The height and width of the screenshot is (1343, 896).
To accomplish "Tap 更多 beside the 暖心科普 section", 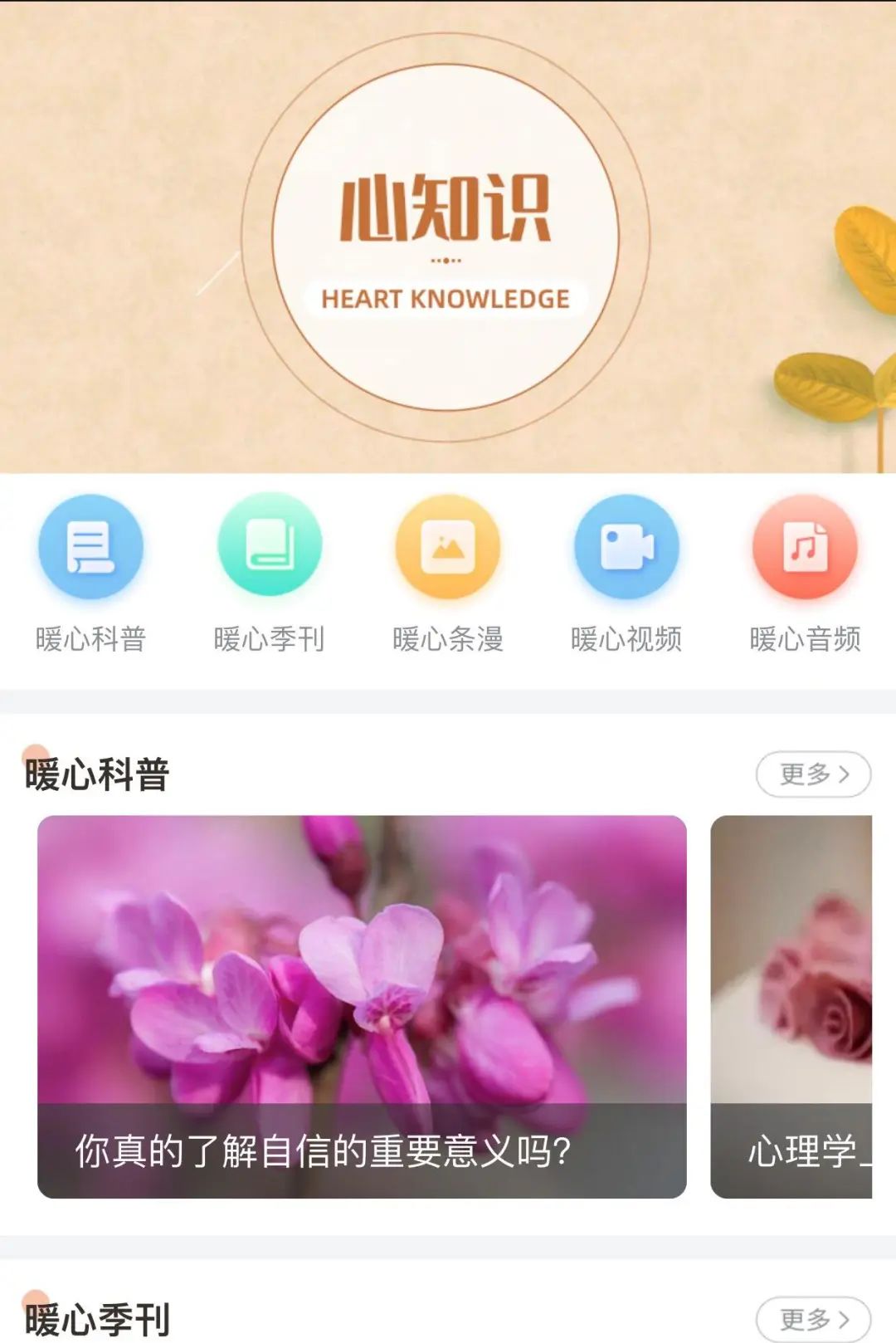I will (813, 774).
